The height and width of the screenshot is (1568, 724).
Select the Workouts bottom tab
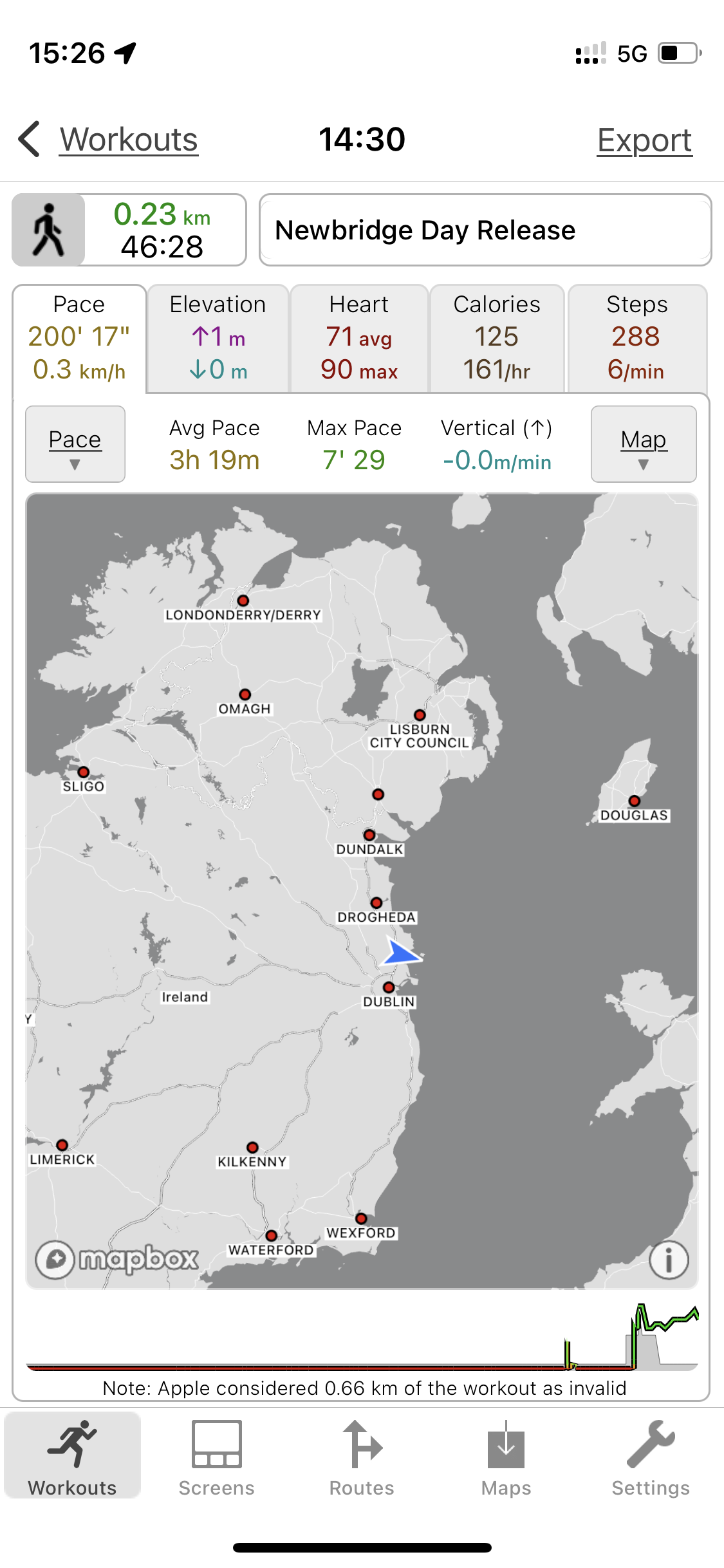[x=72, y=1458]
